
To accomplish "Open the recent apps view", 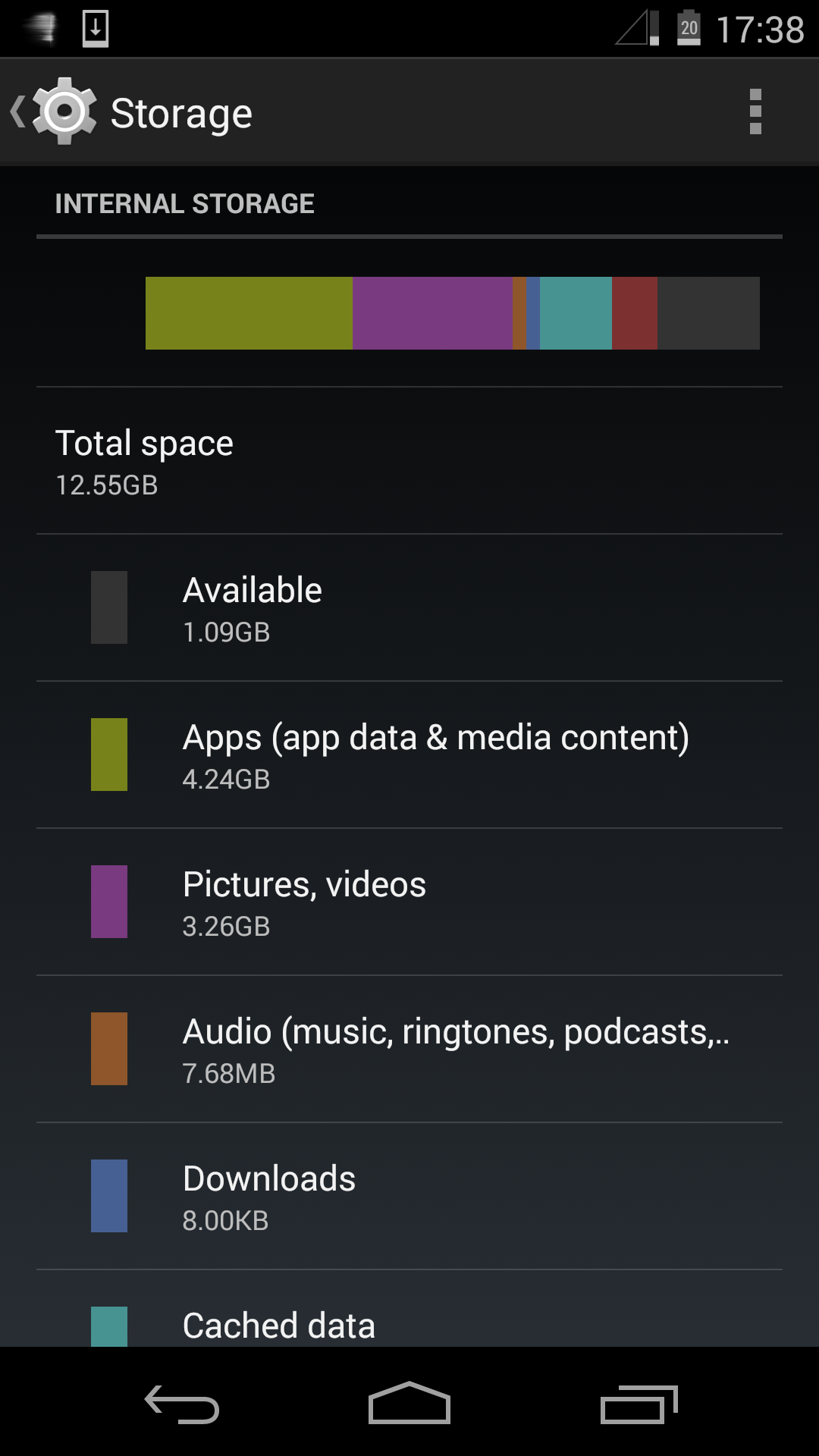I will pos(639,1403).
